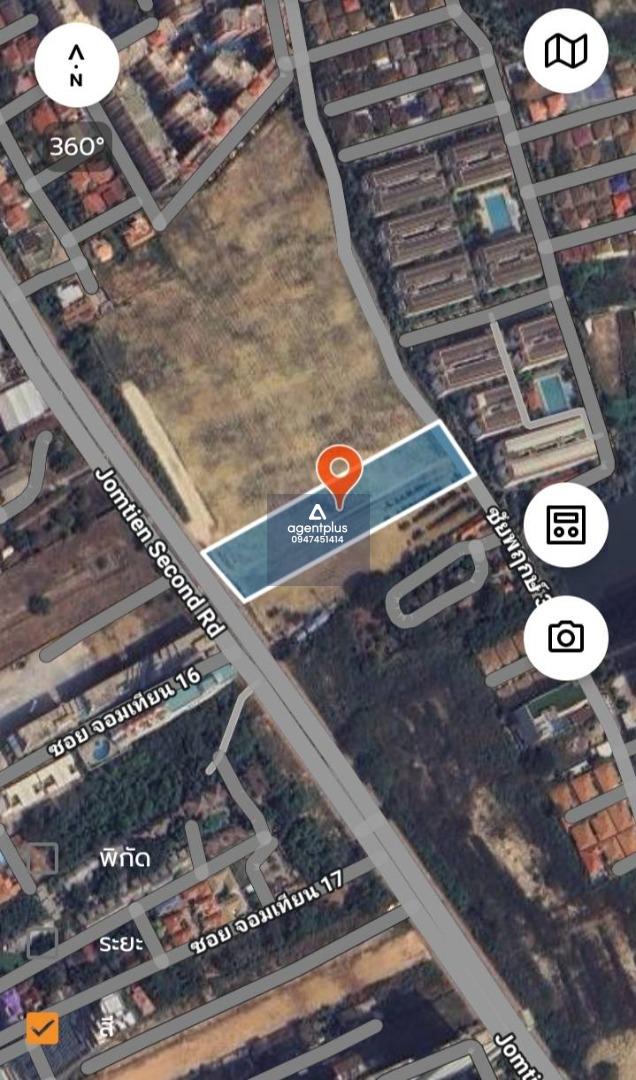Open the map layers button
The image size is (636, 1080).
565,52
